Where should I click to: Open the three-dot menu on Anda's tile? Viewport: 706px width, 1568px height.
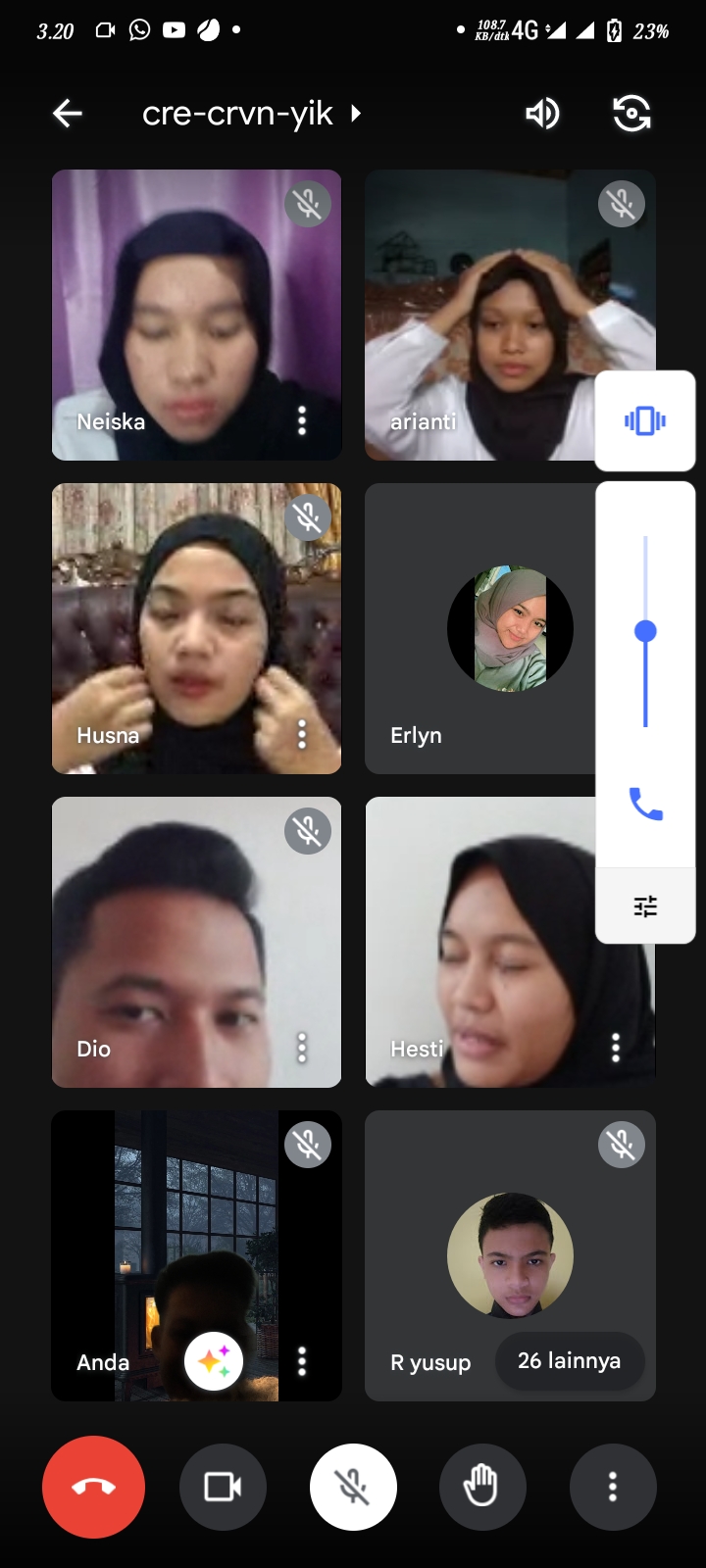(302, 1360)
